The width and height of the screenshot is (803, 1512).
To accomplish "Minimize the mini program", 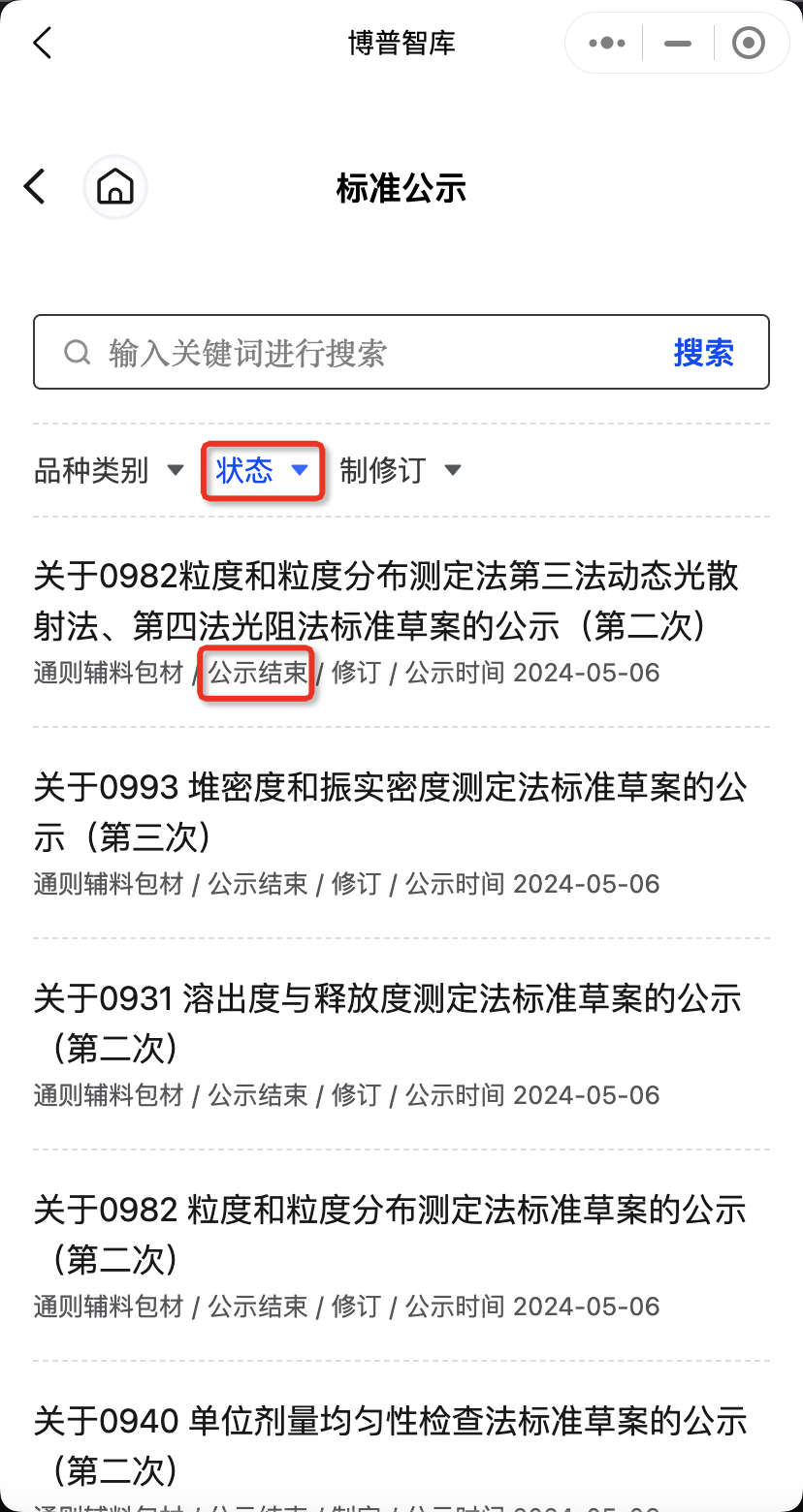I will (677, 44).
